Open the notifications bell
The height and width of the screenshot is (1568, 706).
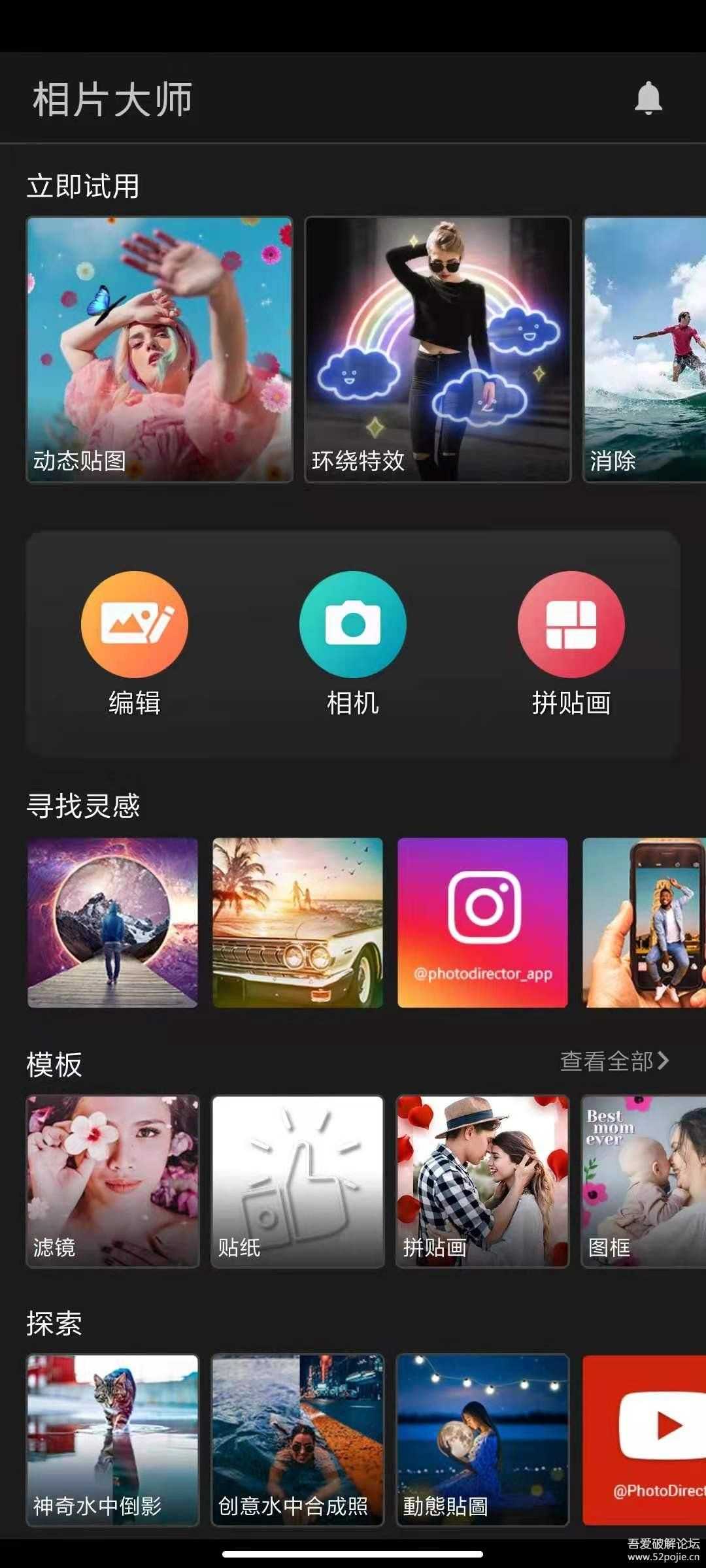click(648, 99)
